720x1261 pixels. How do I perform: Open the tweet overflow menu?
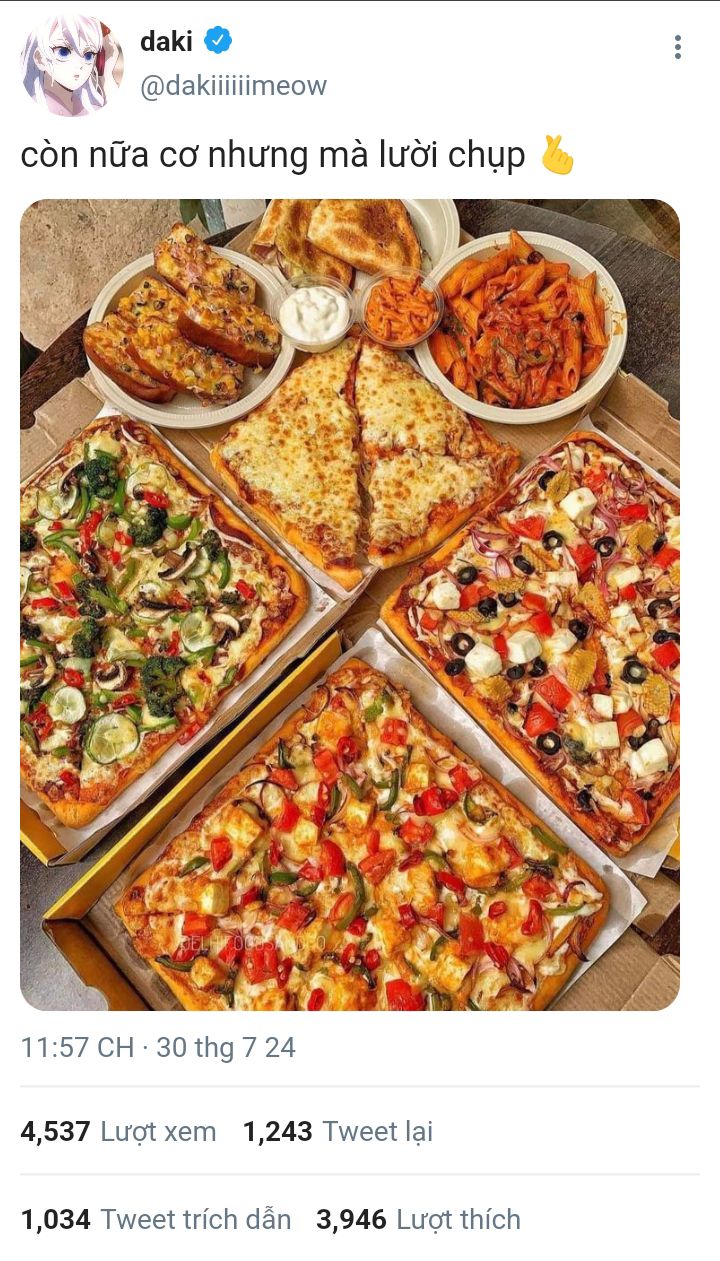coord(678,47)
